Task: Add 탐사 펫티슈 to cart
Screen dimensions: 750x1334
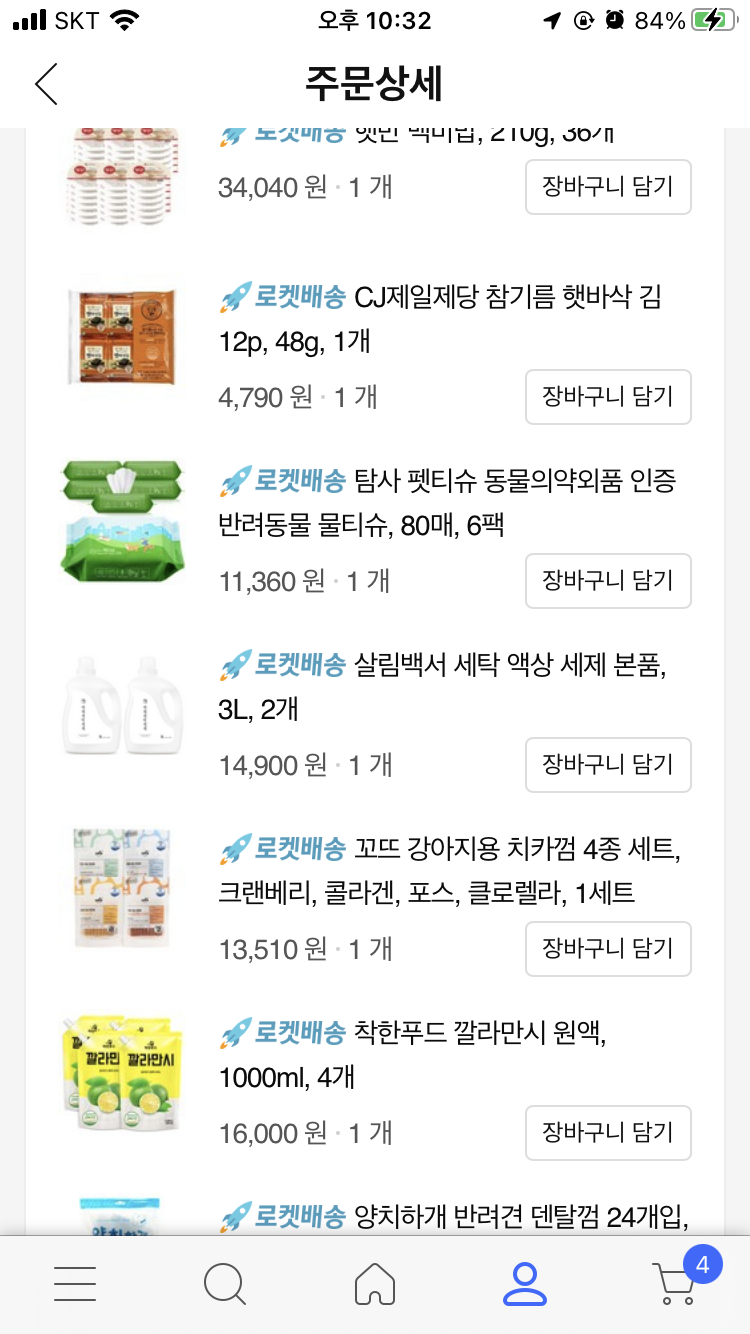Action: [608, 580]
